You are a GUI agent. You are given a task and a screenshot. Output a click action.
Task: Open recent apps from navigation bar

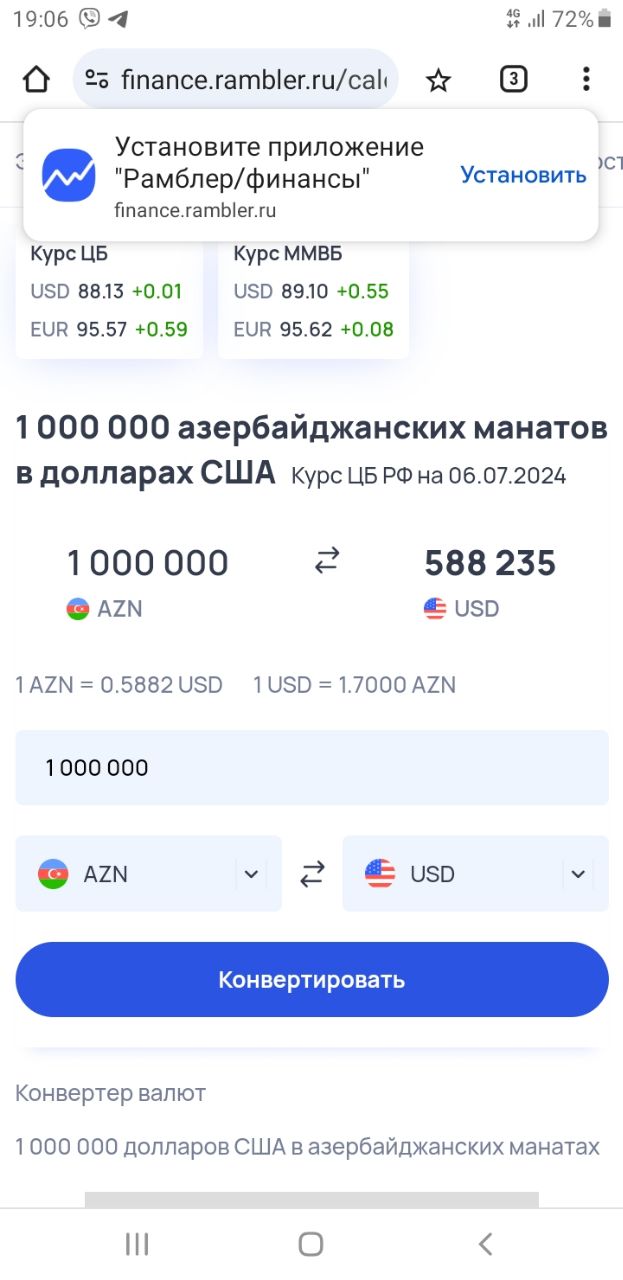[x=137, y=1244]
